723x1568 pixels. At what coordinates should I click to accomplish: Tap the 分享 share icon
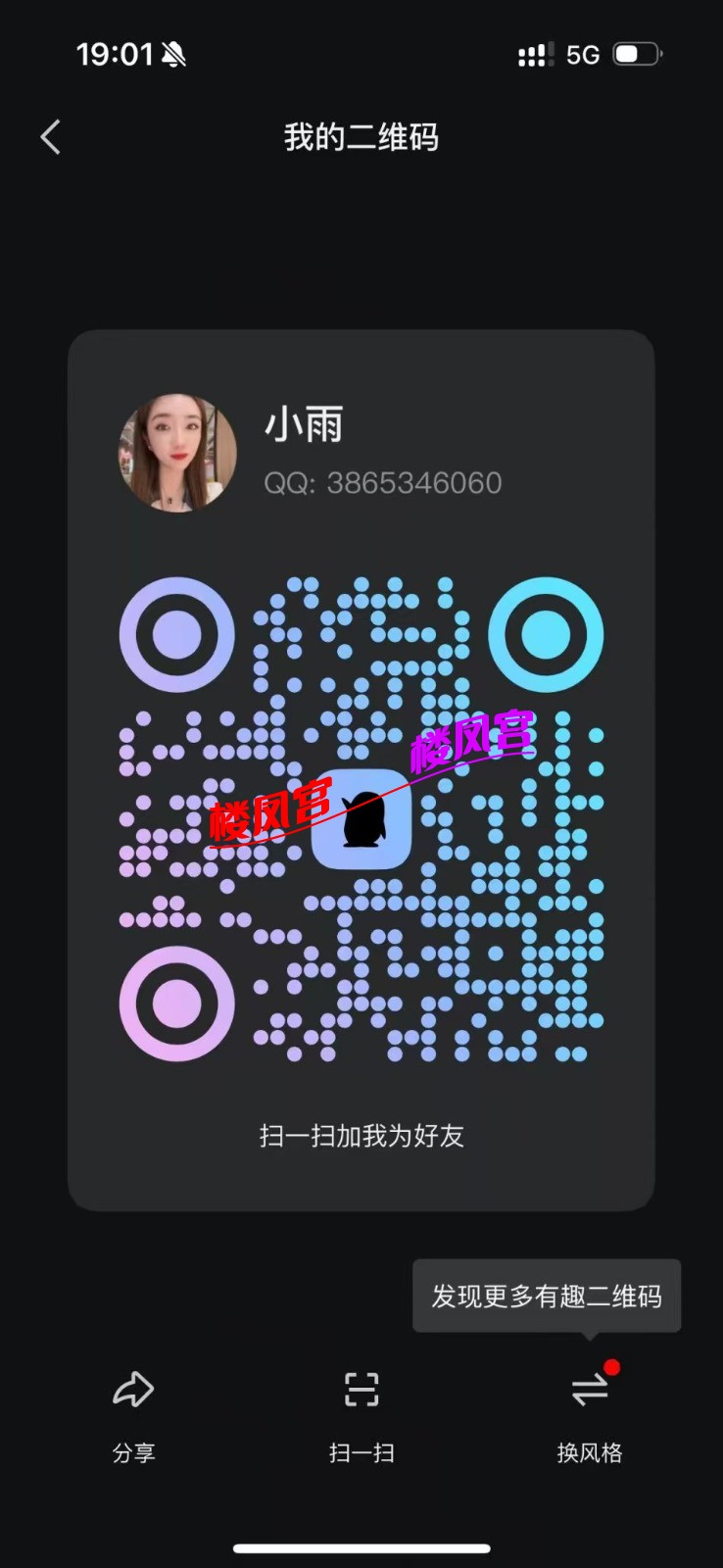133,1390
